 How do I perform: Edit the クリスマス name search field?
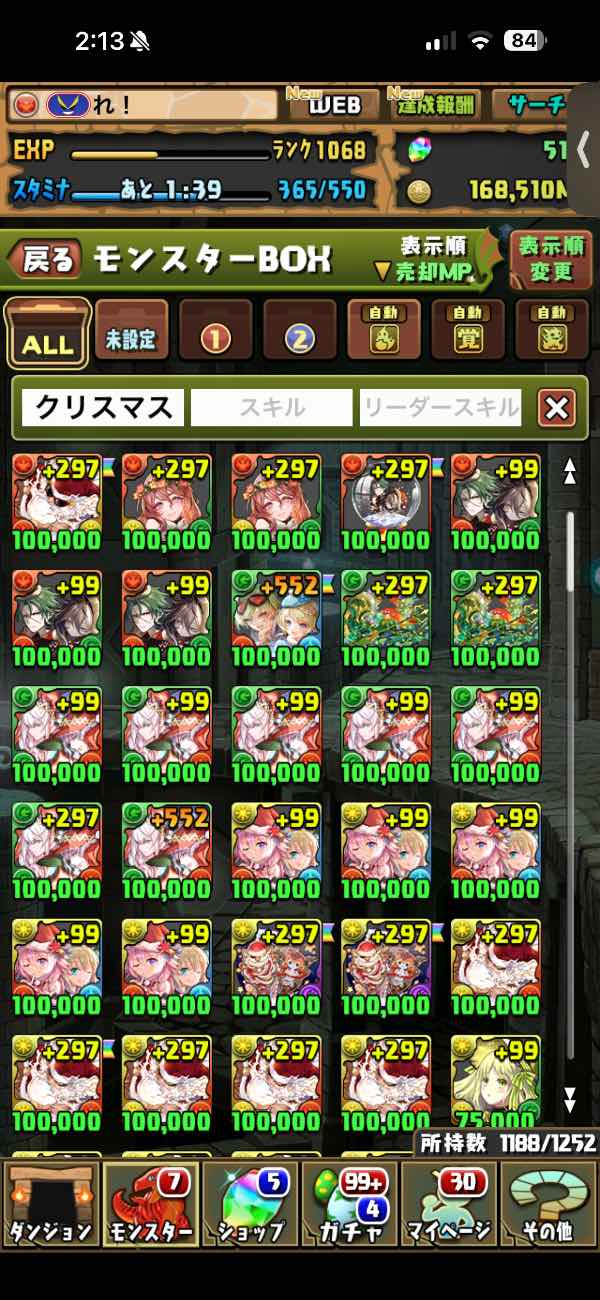pyautogui.click(x=103, y=407)
